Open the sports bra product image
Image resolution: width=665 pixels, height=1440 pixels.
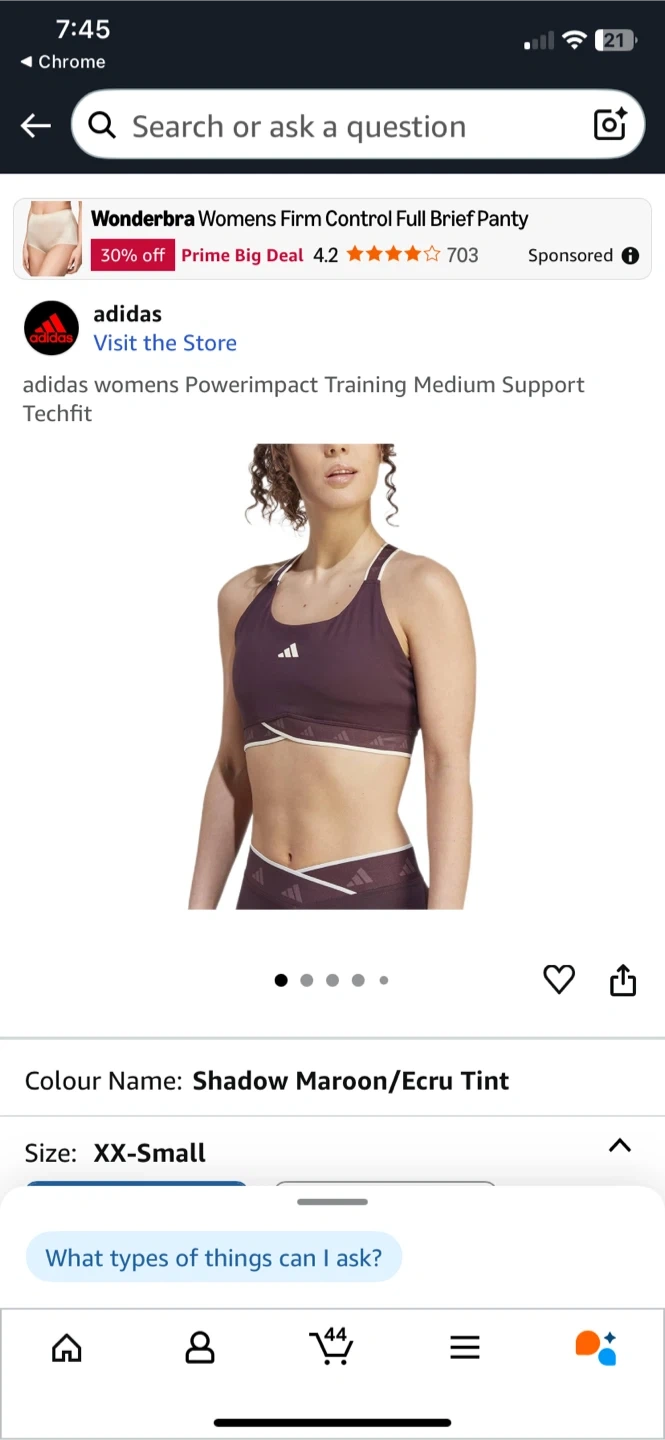pyautogui.click(x=332, y=676)
